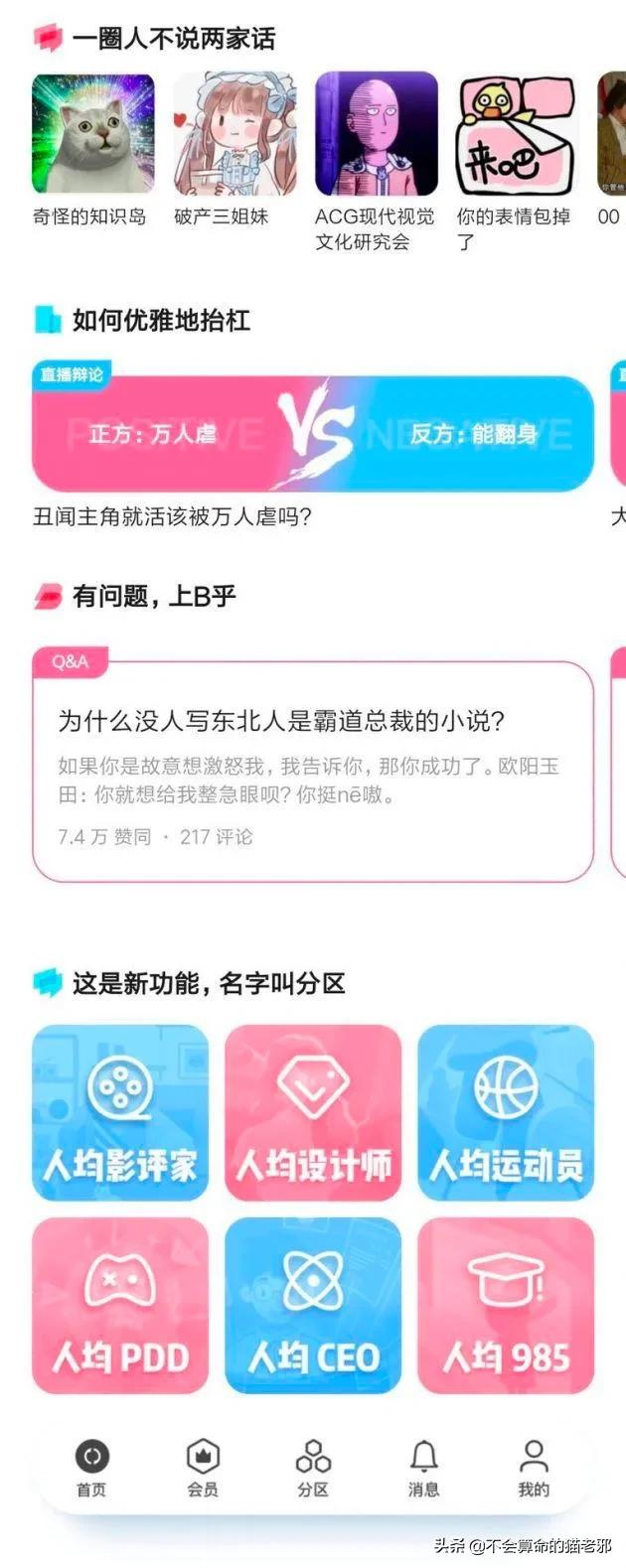
Task: Open the 正方 vs 反方 live debate banner
Action: click(x=313, y=433)
